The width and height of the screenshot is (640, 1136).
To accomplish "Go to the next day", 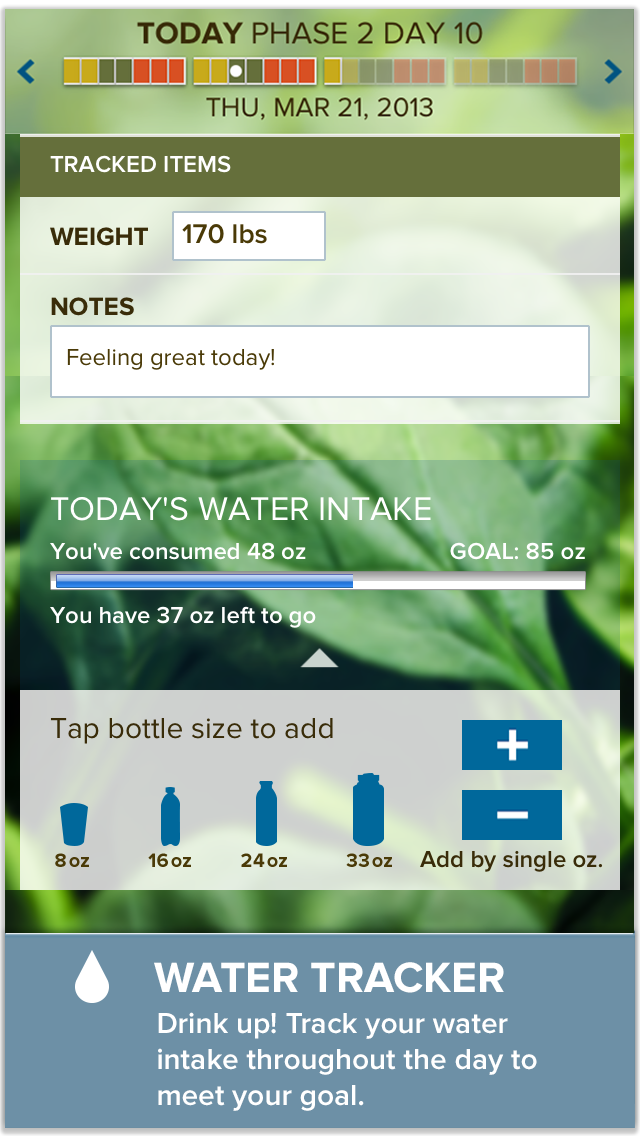I will (613, 72).
